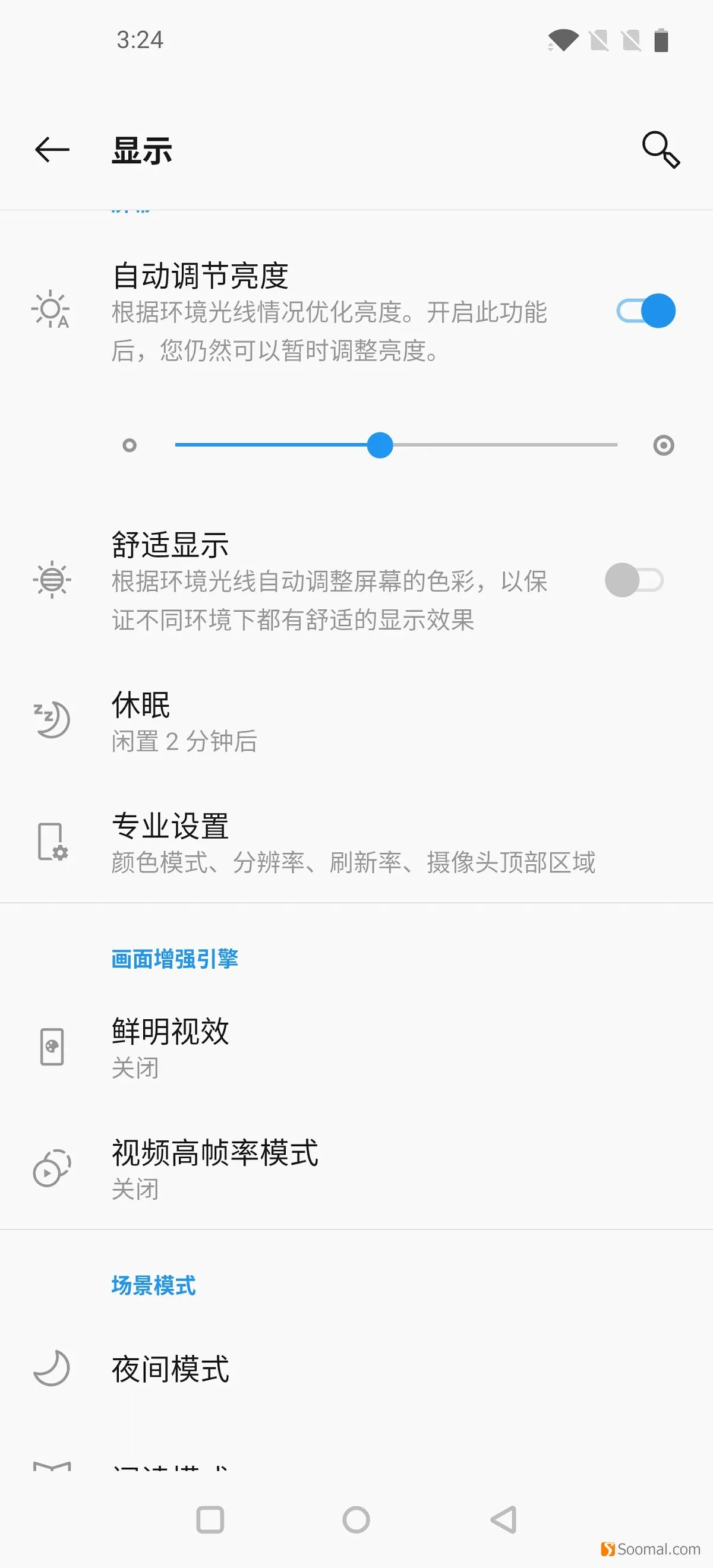The height and width of the screenshot is (1568, 713).
Task: Open recent apps from navigation bar
Action: coord(210,1520)
